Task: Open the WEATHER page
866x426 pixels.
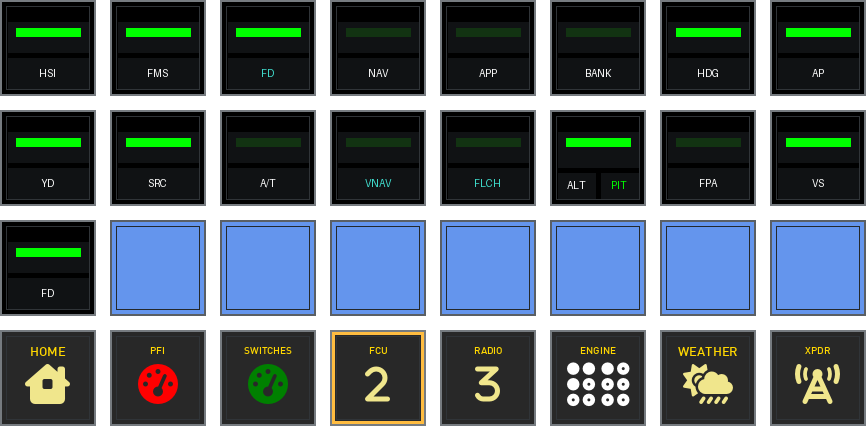Action: click(708, 378)
